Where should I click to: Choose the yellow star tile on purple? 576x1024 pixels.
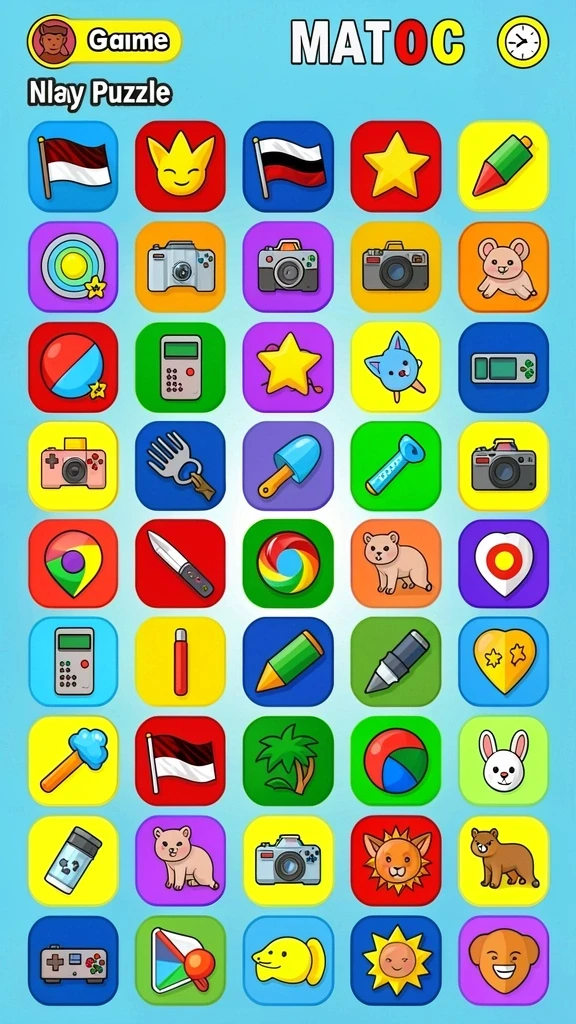coord(288,367)
